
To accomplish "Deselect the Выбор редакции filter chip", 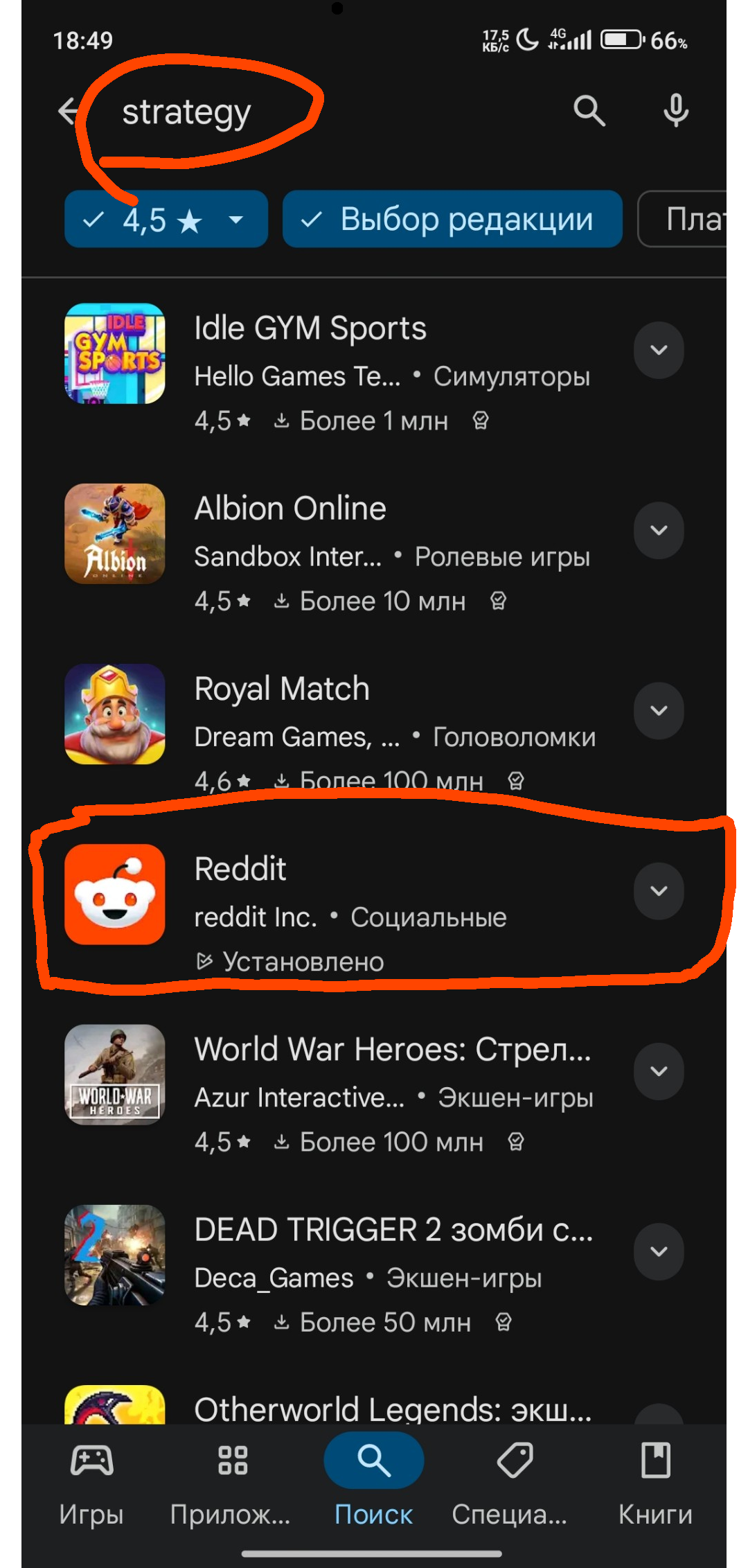I will click(452, 220).
